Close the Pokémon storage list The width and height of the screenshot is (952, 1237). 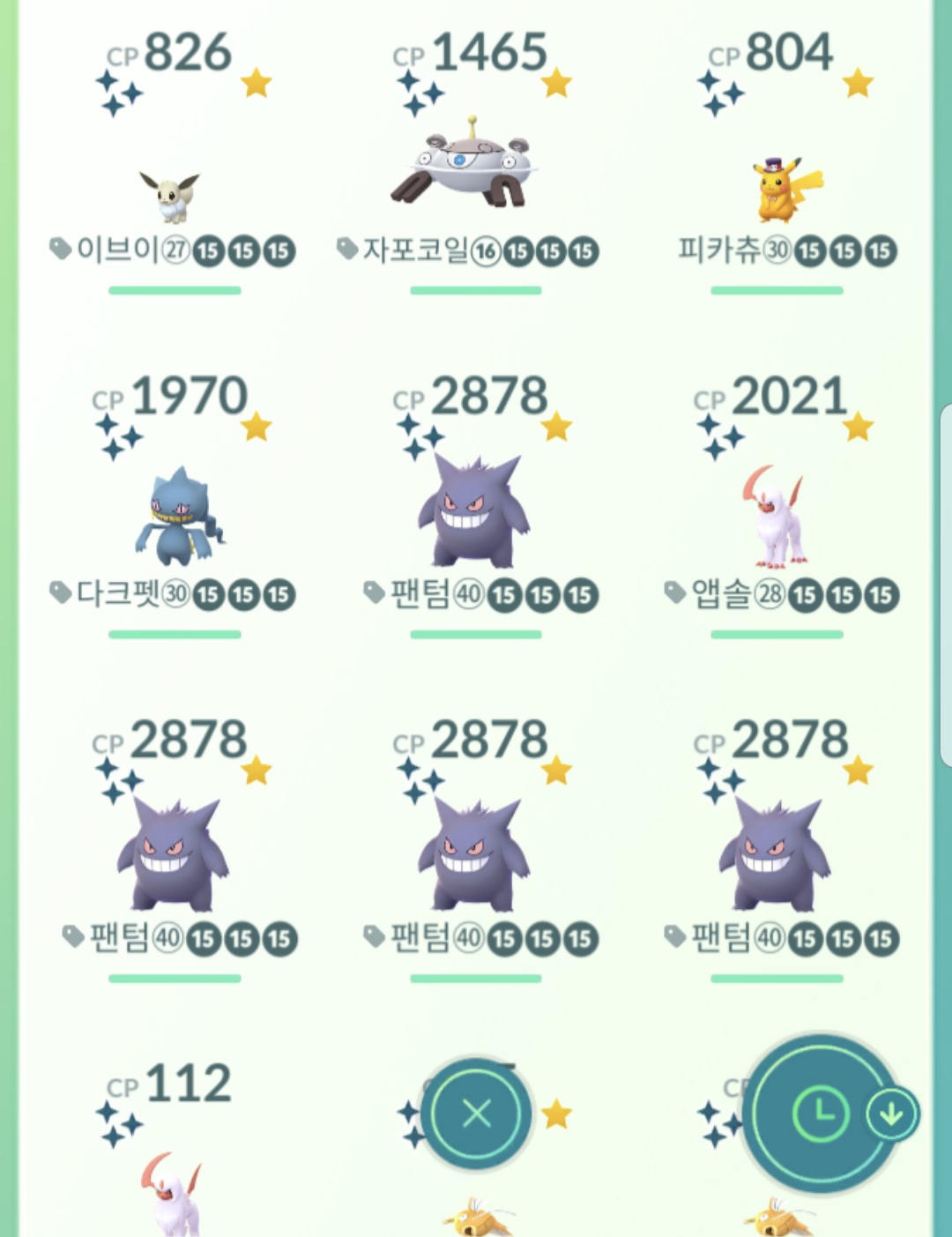click(x=476, y=1114)
